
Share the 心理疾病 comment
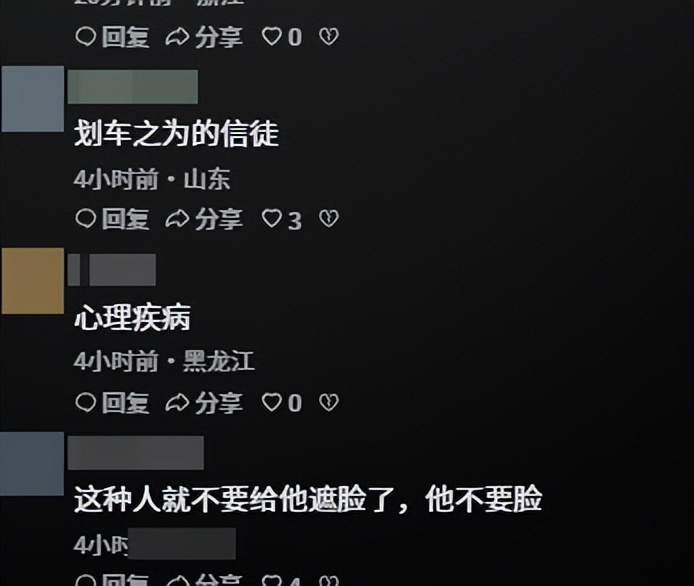204,403
